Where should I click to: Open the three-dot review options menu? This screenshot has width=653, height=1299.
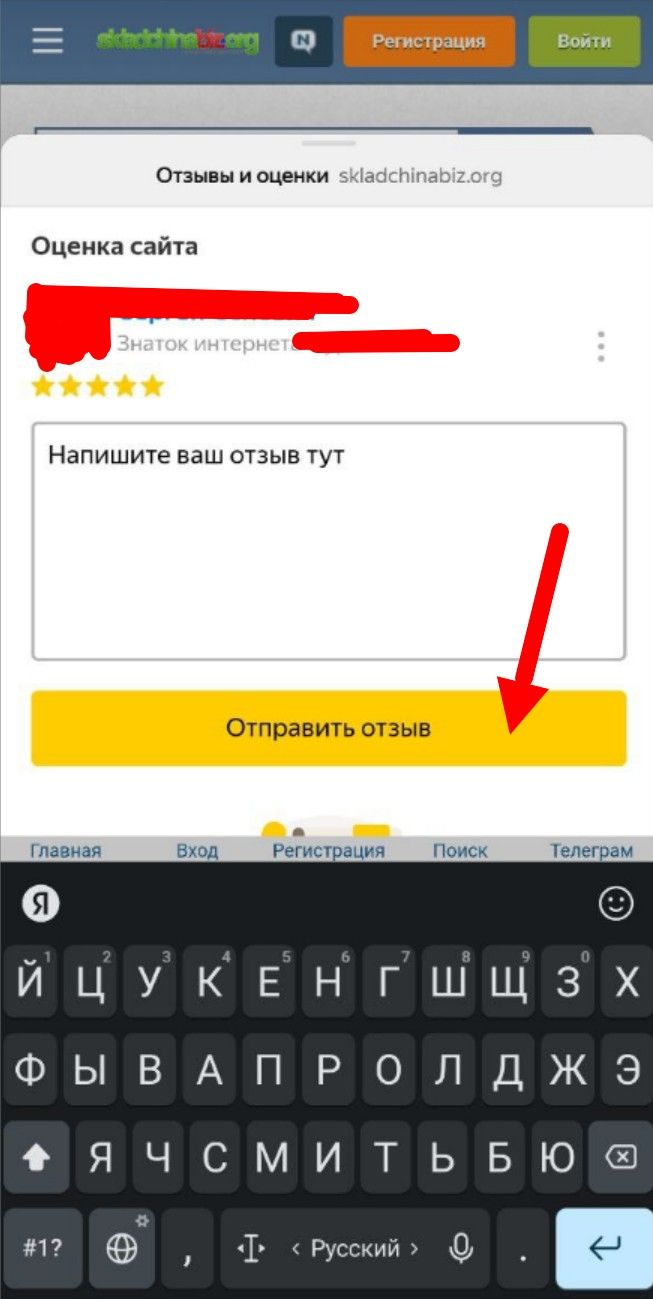point(600,346)
